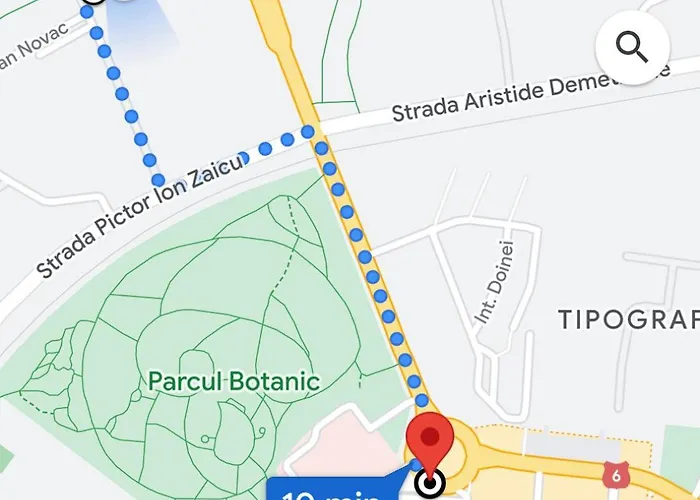
Task: Select the Parcul Botanic place label
Action: 233,381
